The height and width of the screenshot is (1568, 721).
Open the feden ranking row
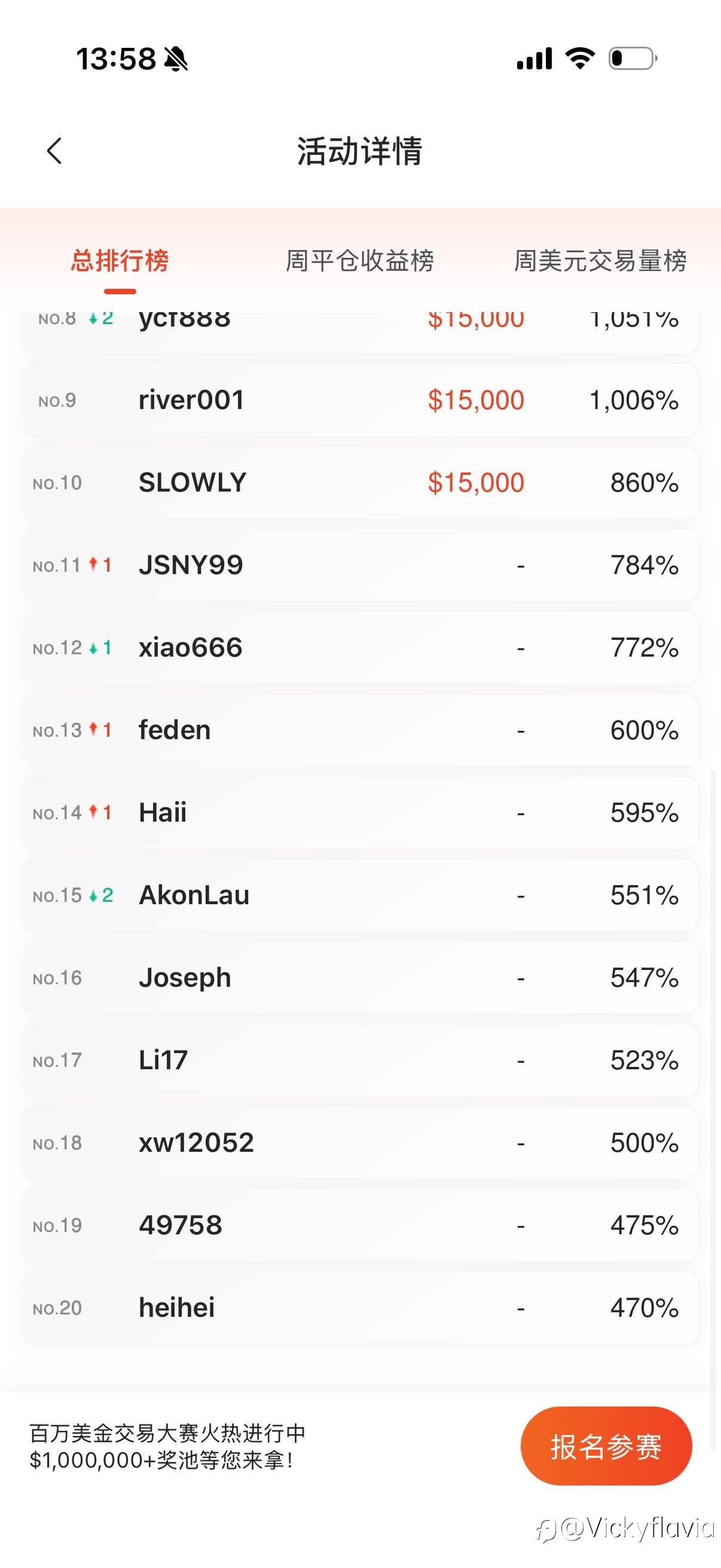click(x=359, y=730)
